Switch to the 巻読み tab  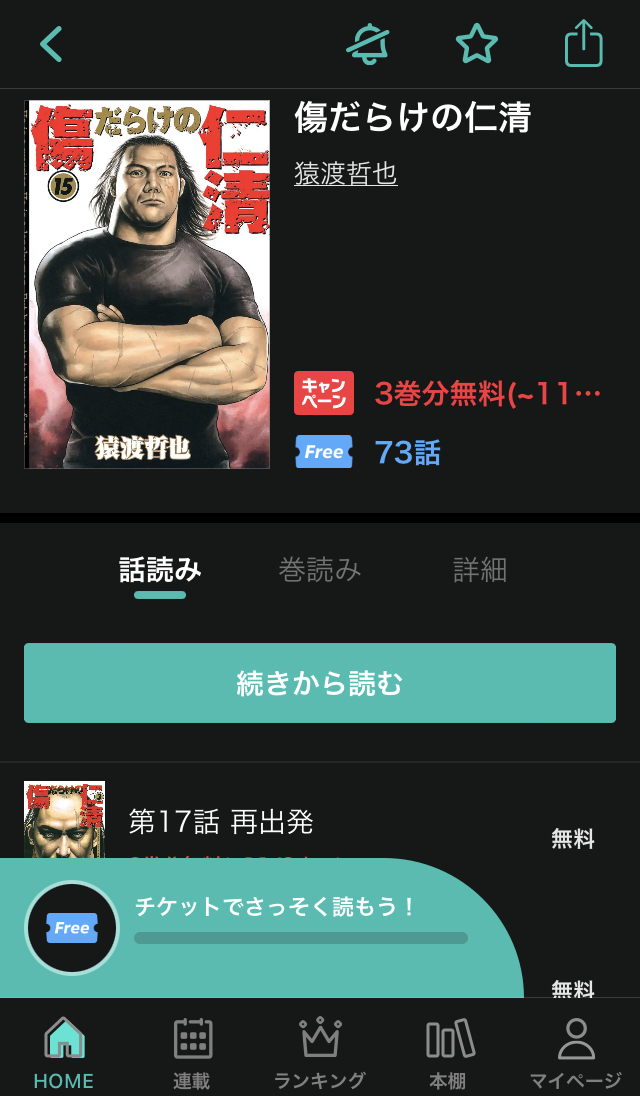point(320,570)
